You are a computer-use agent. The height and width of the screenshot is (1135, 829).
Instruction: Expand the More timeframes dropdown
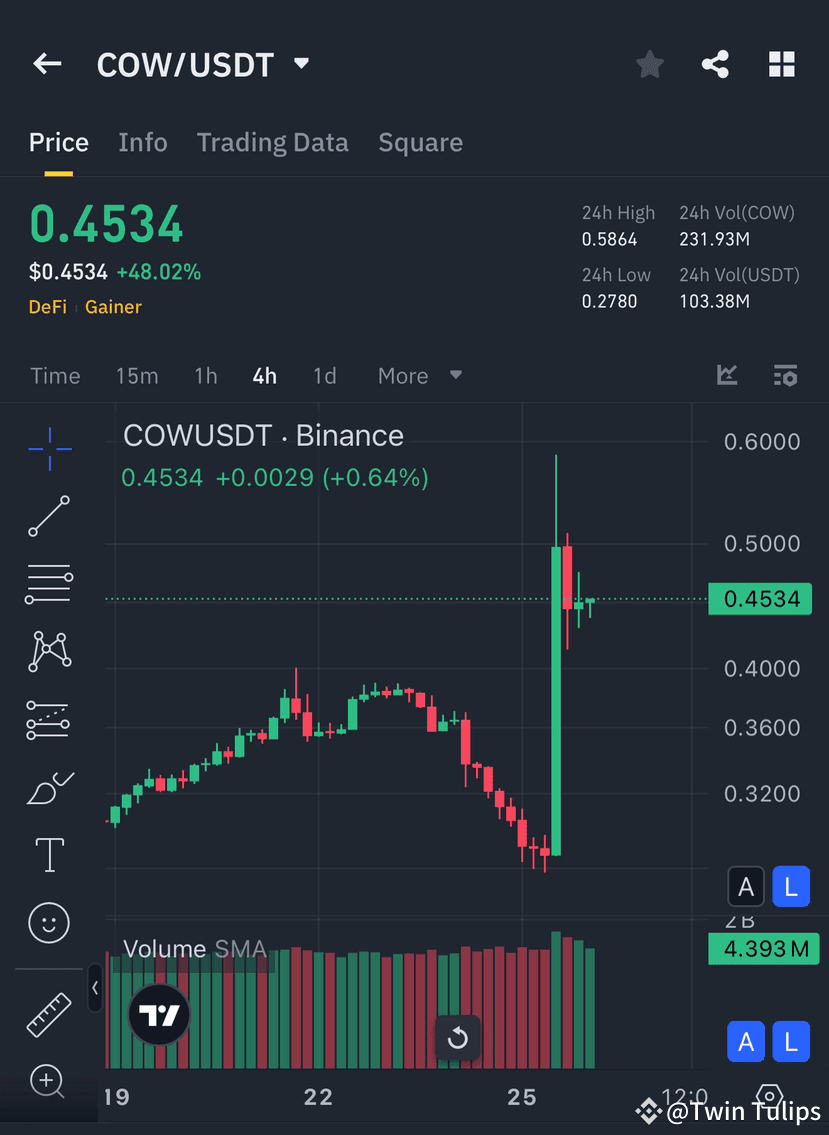point(420,375)
